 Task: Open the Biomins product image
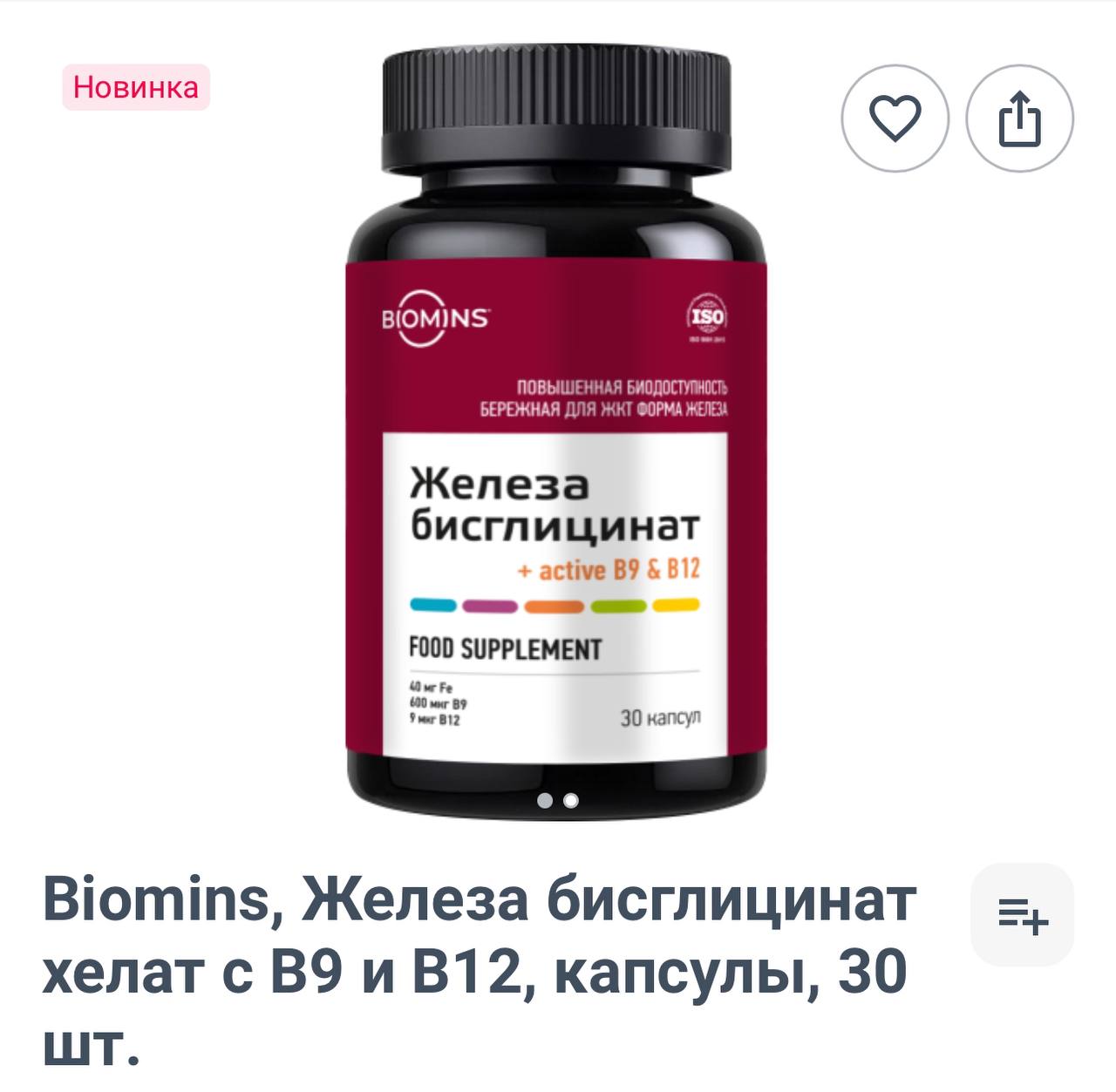click(x=556, y=436)
